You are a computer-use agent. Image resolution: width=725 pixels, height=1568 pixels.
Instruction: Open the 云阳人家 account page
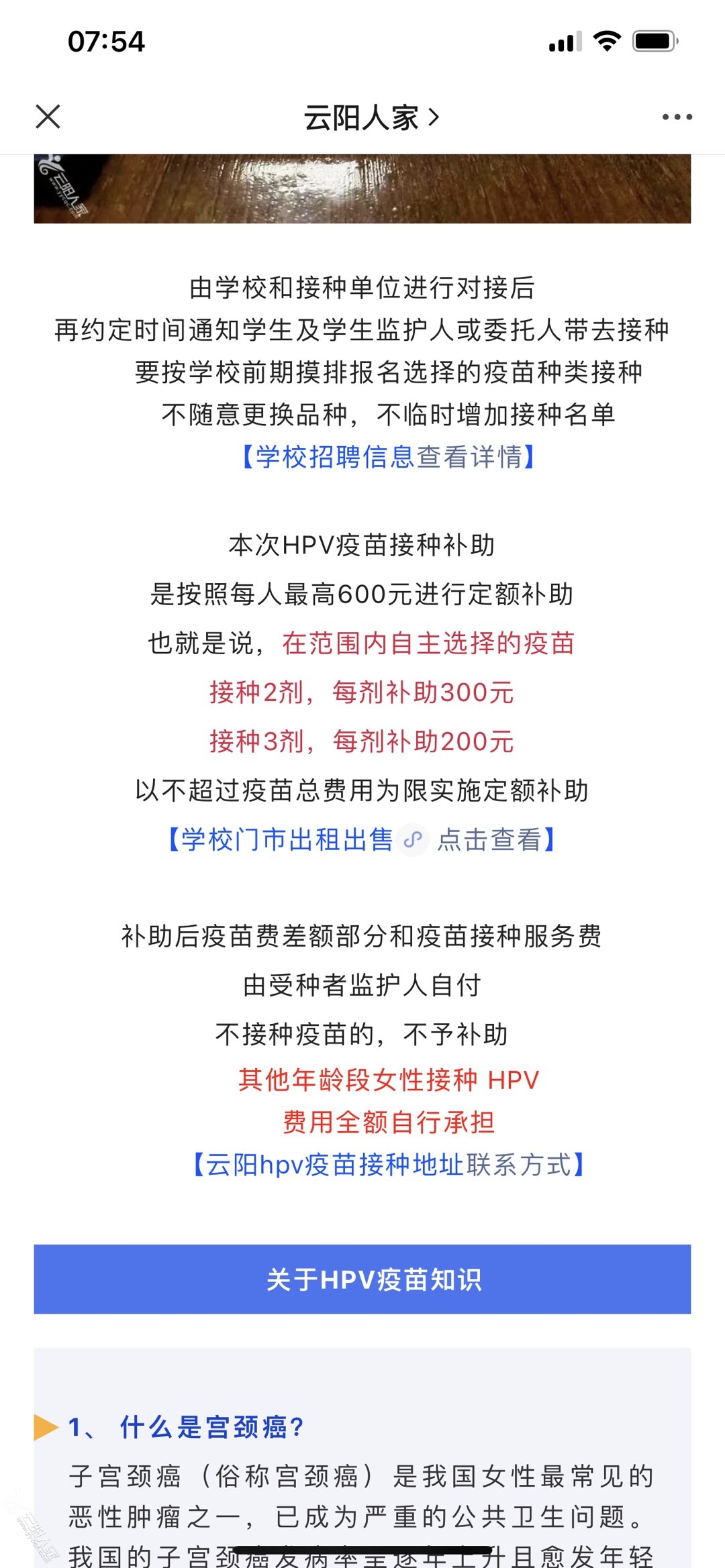[x=371, y=117]
